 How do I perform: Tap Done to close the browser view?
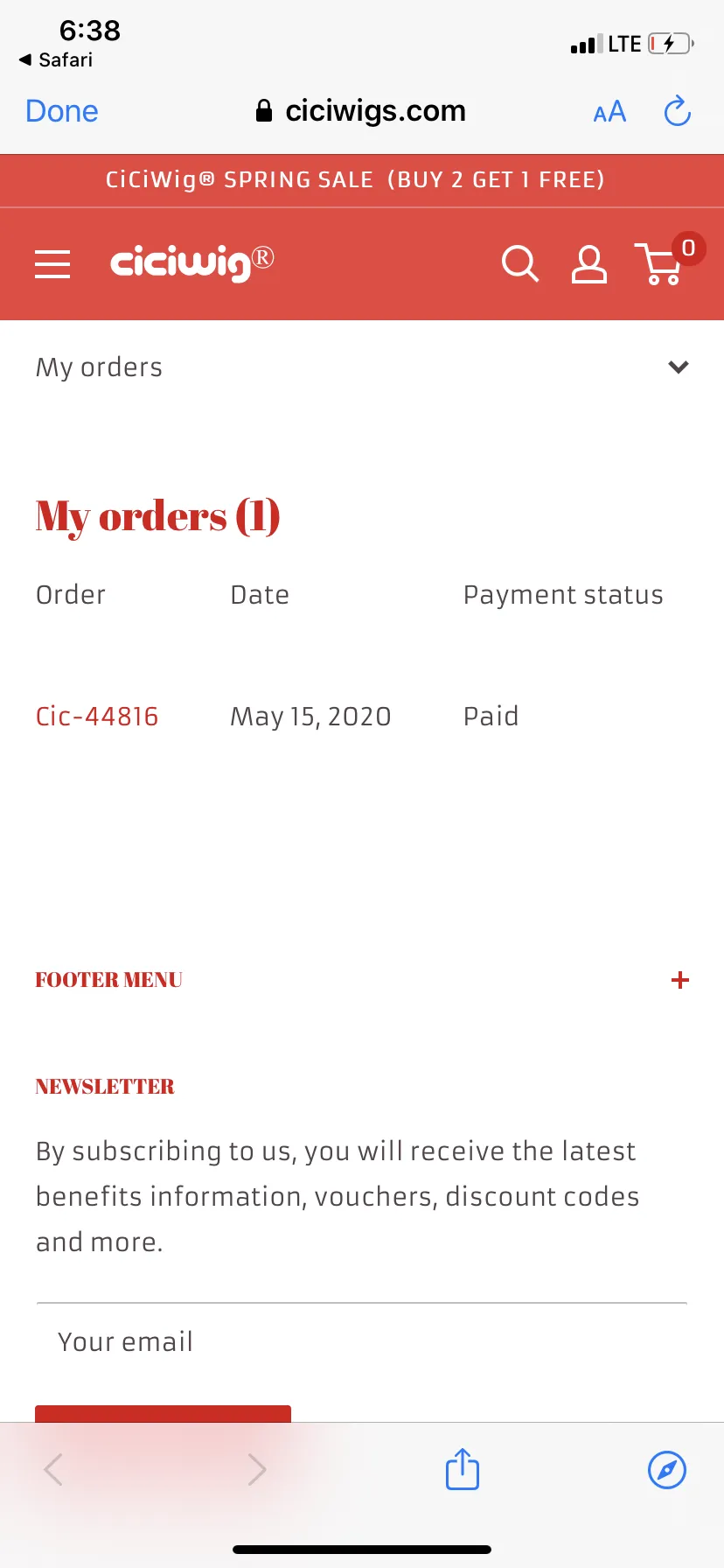[x=61, y=111]
